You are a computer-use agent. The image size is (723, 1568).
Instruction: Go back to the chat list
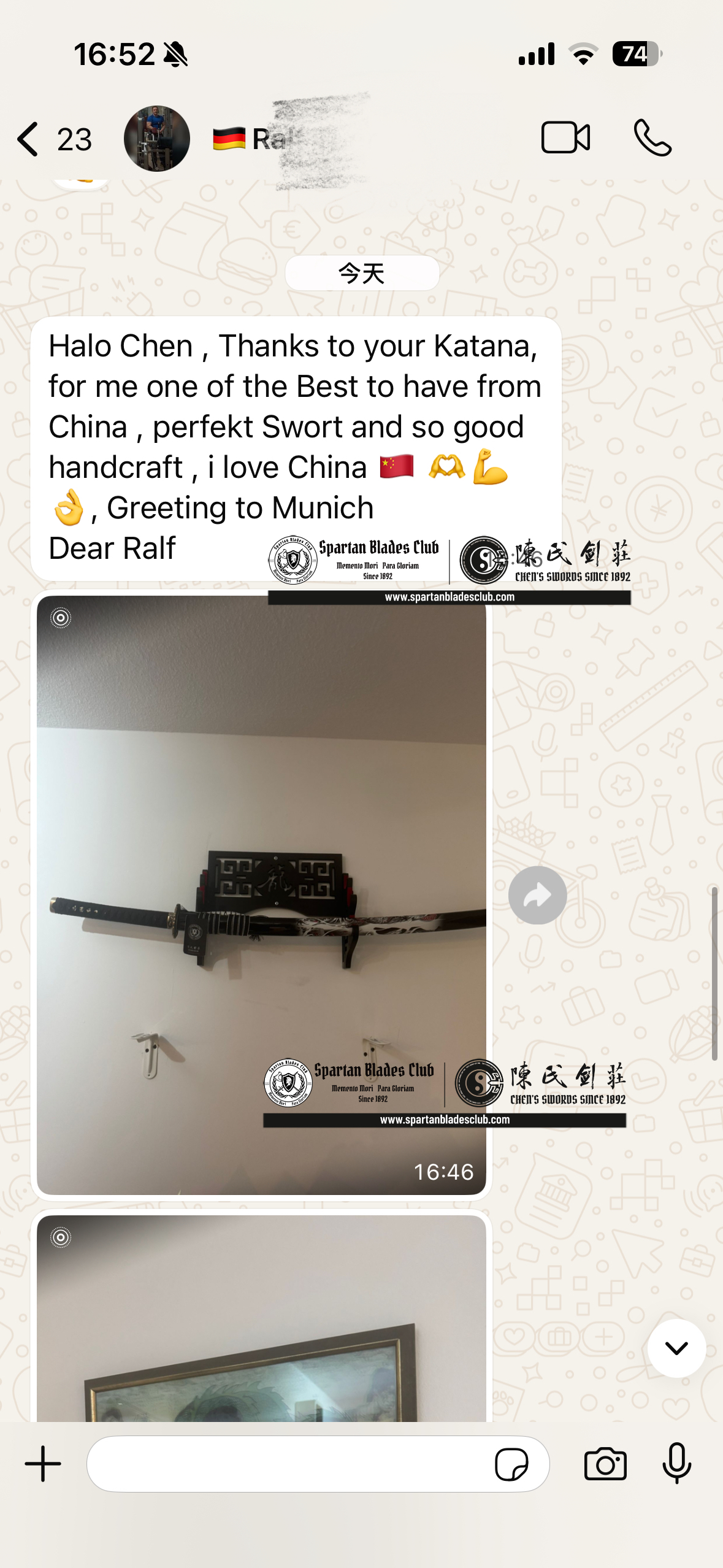tap(29, 139)
